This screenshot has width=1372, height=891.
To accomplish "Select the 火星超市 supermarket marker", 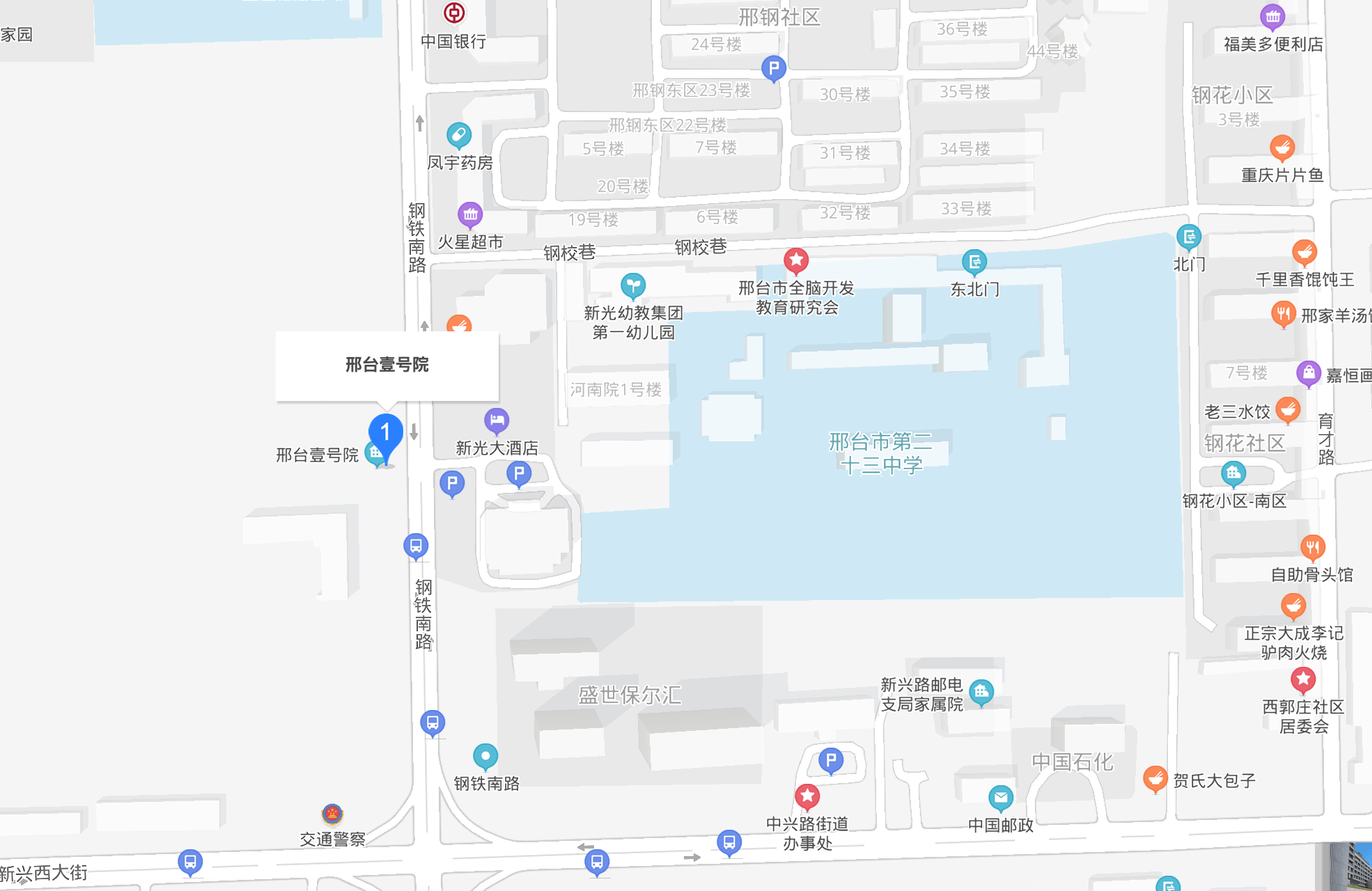I will [x=470, y=214].
